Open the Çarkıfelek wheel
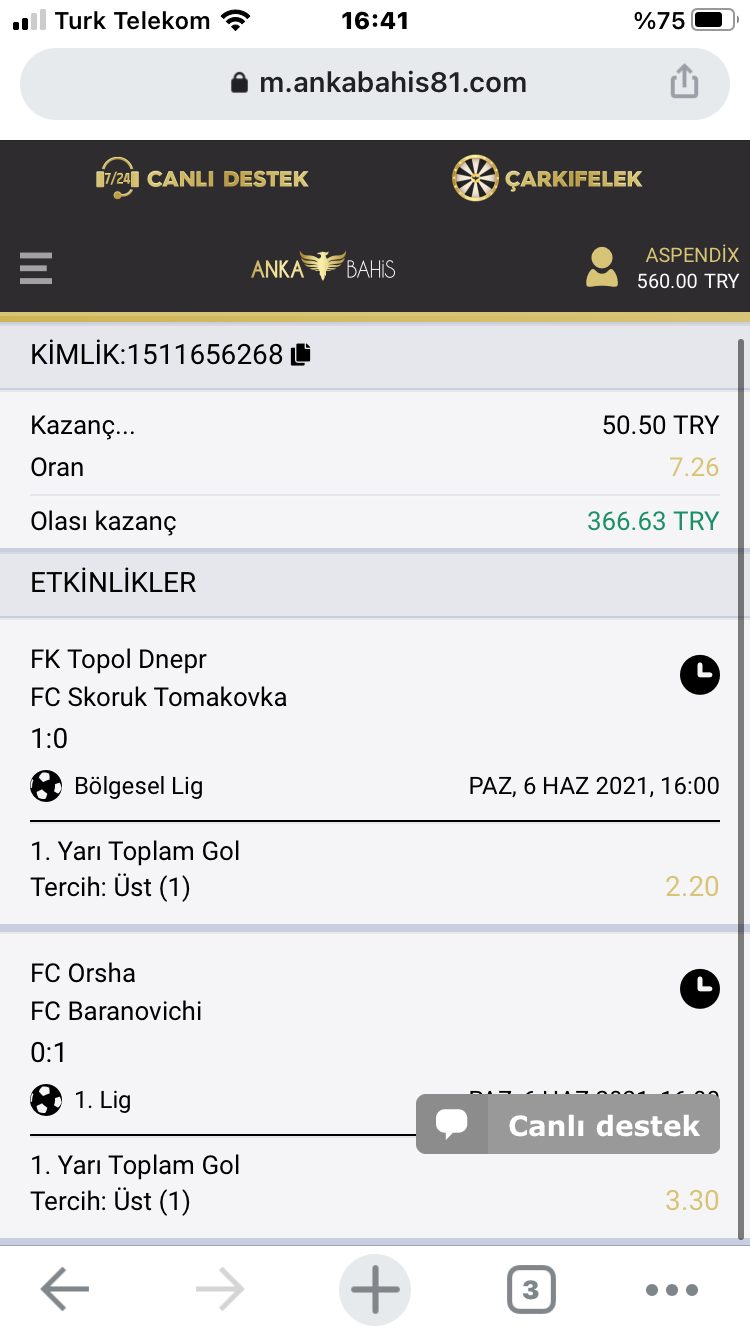 click(547, 179)
